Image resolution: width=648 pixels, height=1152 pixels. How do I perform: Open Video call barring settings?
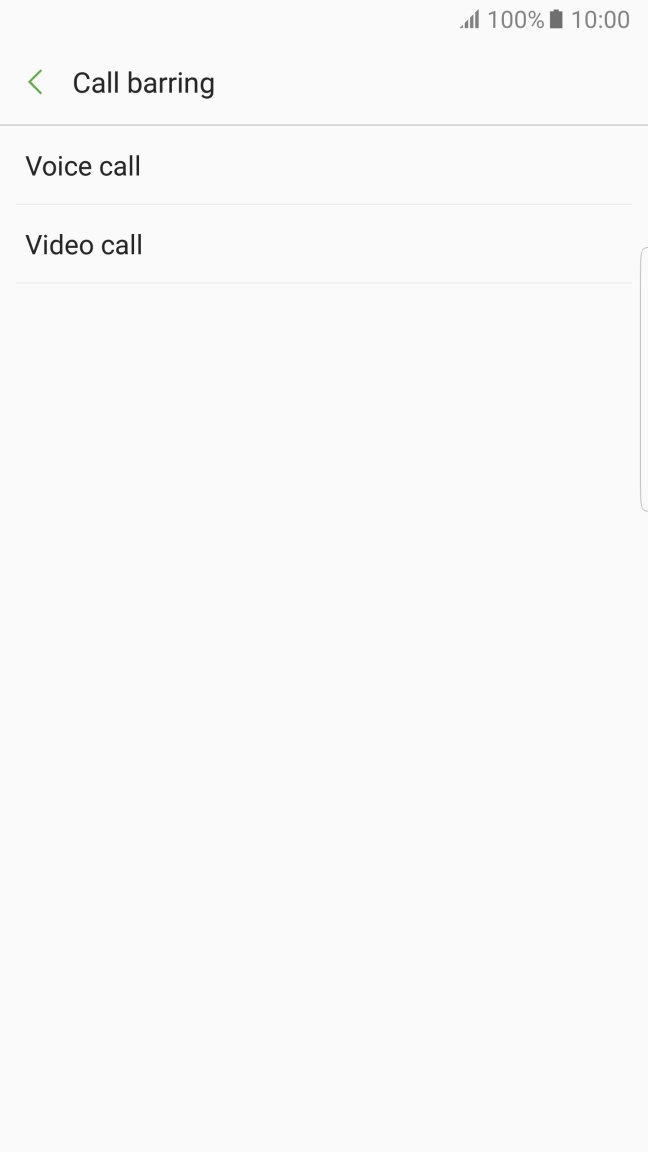[324, 245]
